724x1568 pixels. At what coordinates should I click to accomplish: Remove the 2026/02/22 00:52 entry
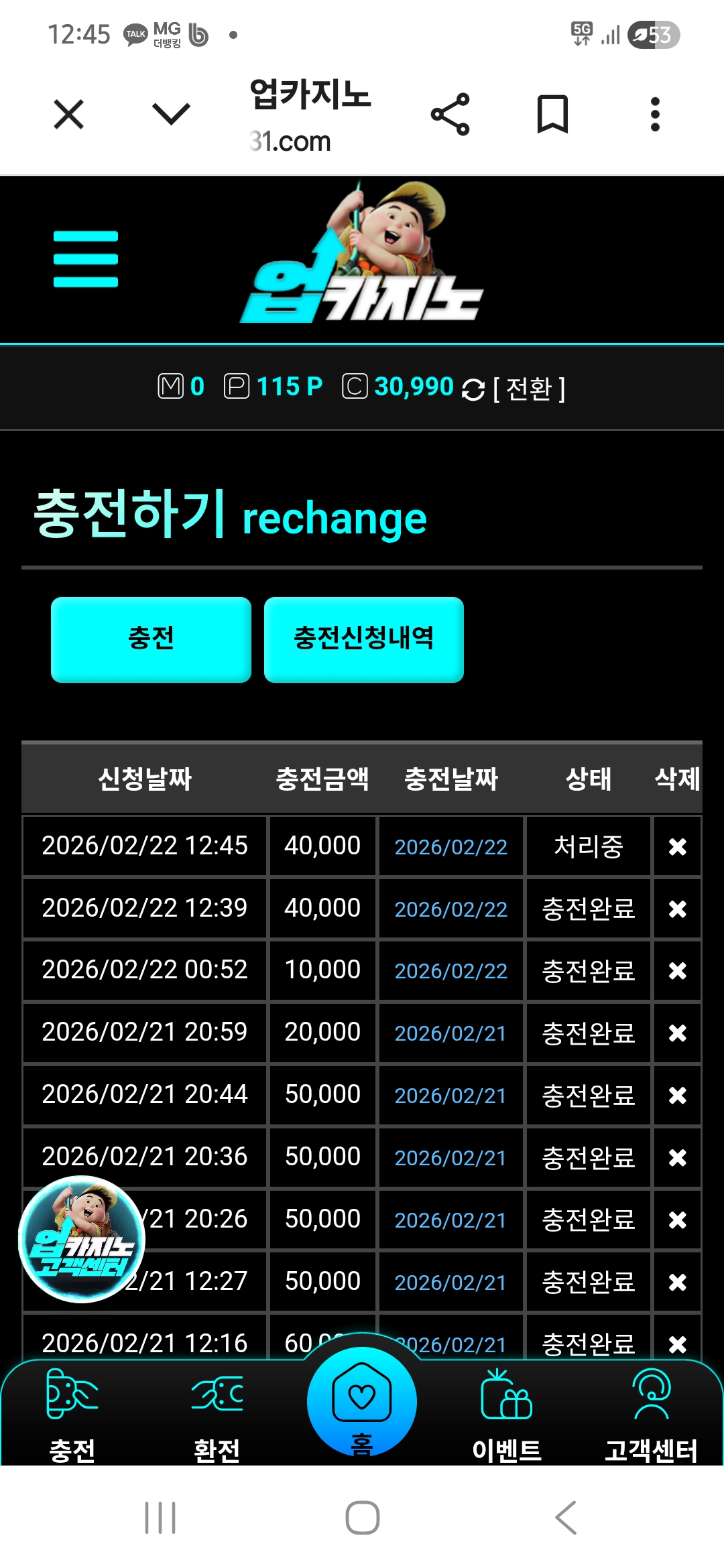click(677, 971)
